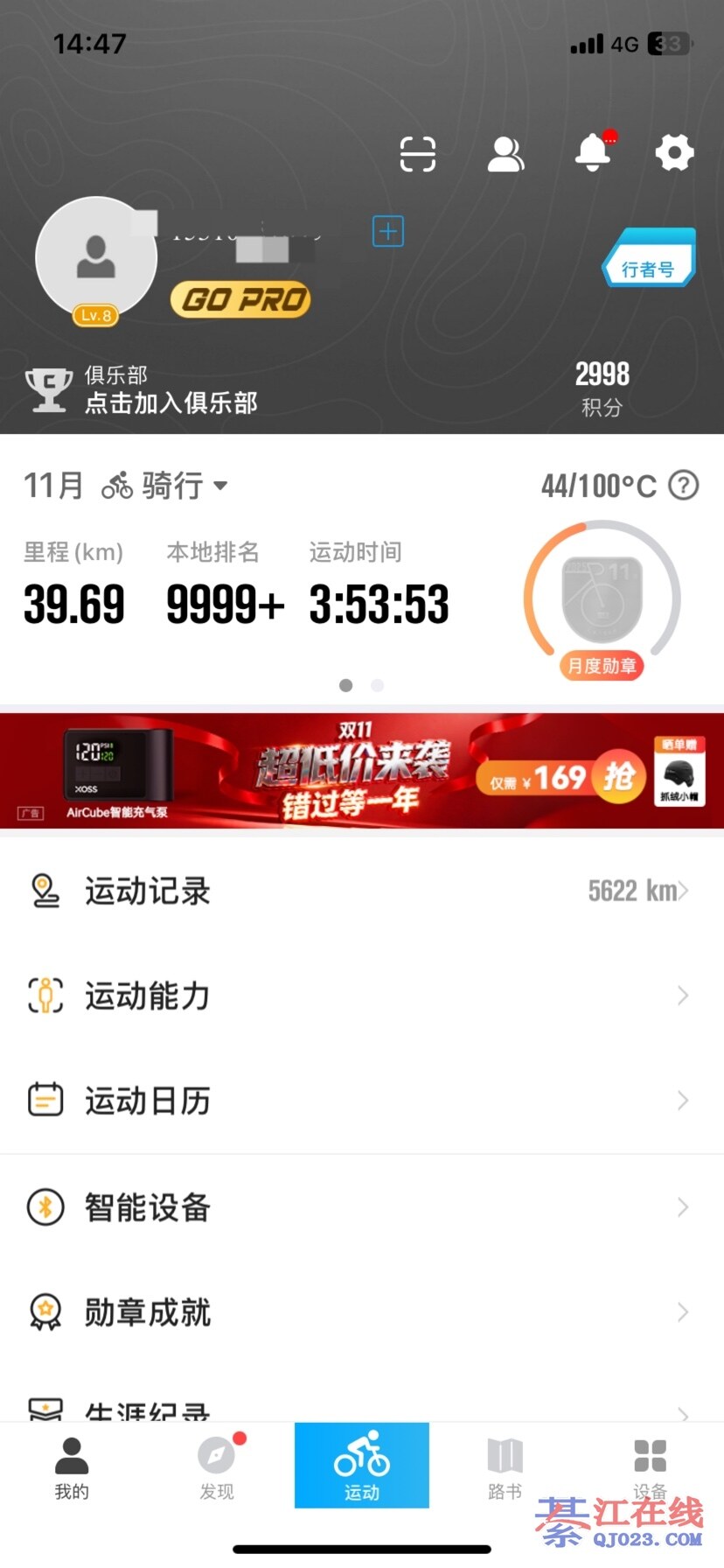Image resolution: width=724 pixels, height=1568 pixels.
Task: Tap 点击加入俱乐部 to join a club
Action: pyautogui.click(x=171, y=402)
